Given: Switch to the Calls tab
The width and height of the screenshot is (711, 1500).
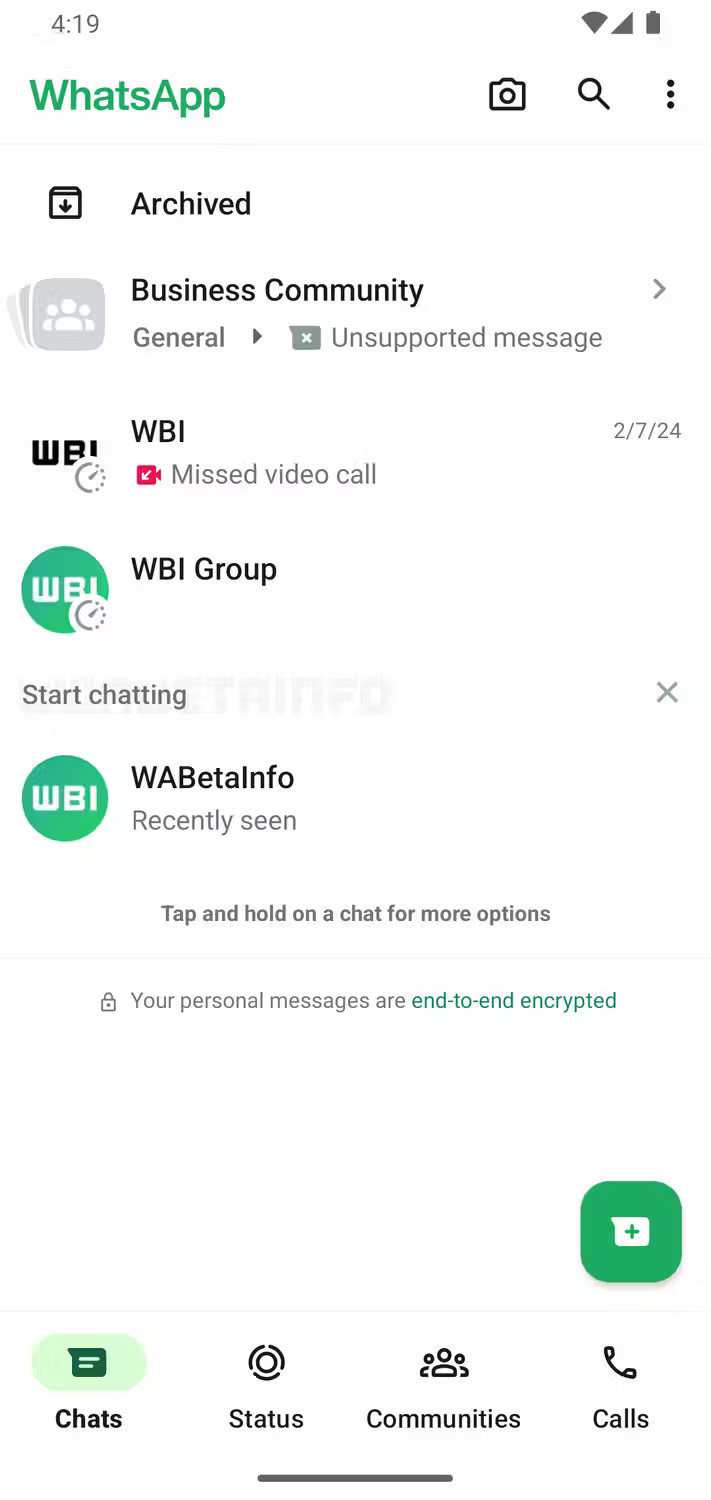Looking at the screenshot, I should pyautogui.click(x=620, y=1387).
